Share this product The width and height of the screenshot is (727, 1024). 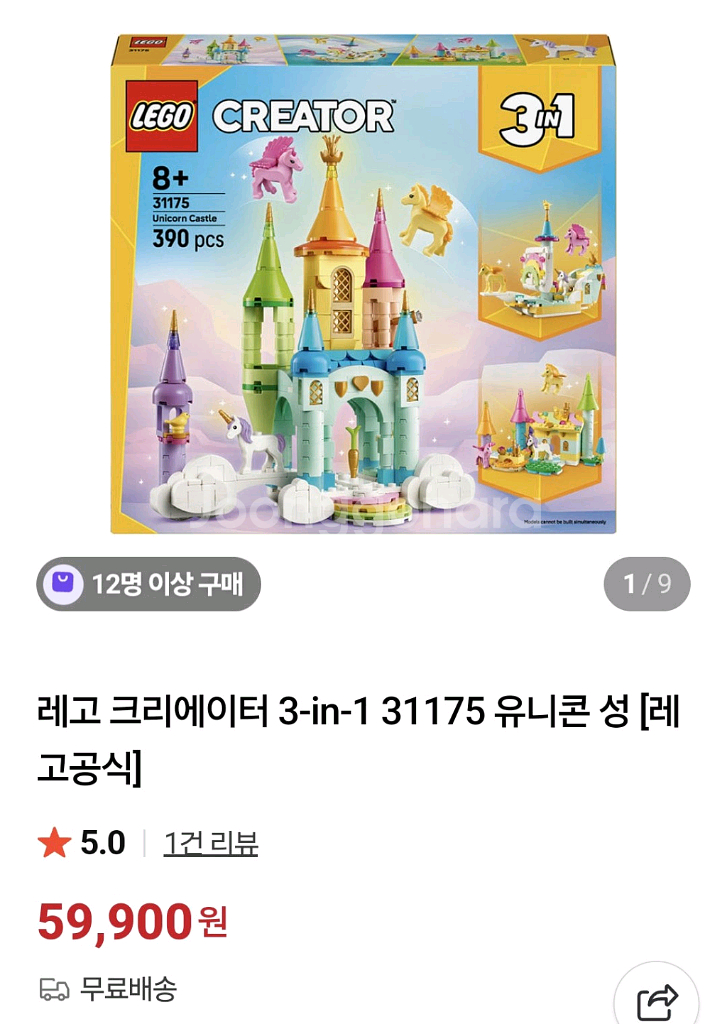point(657,996)
